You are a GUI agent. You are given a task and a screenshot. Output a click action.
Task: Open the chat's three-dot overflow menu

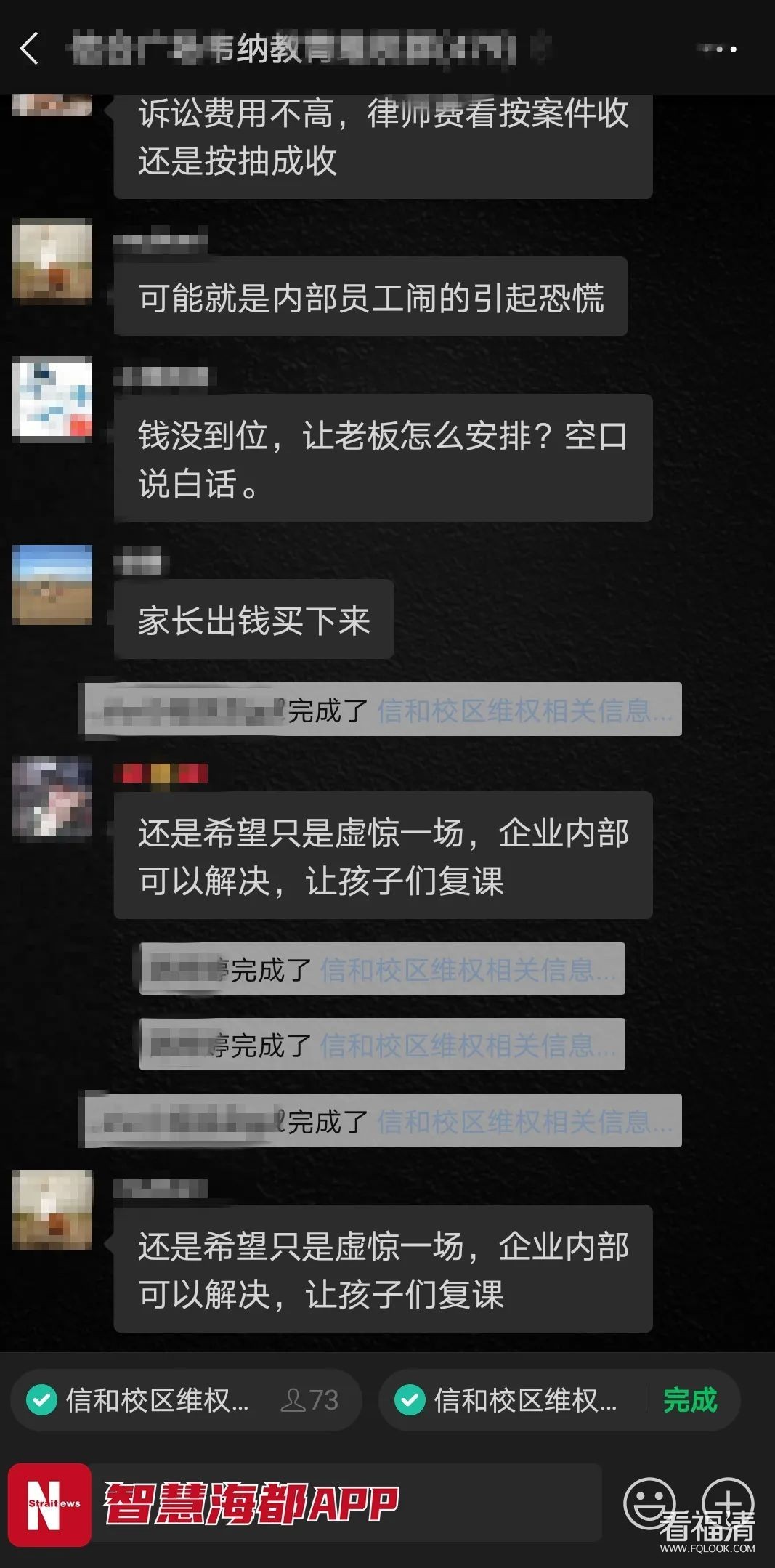[x=718, y=49]
